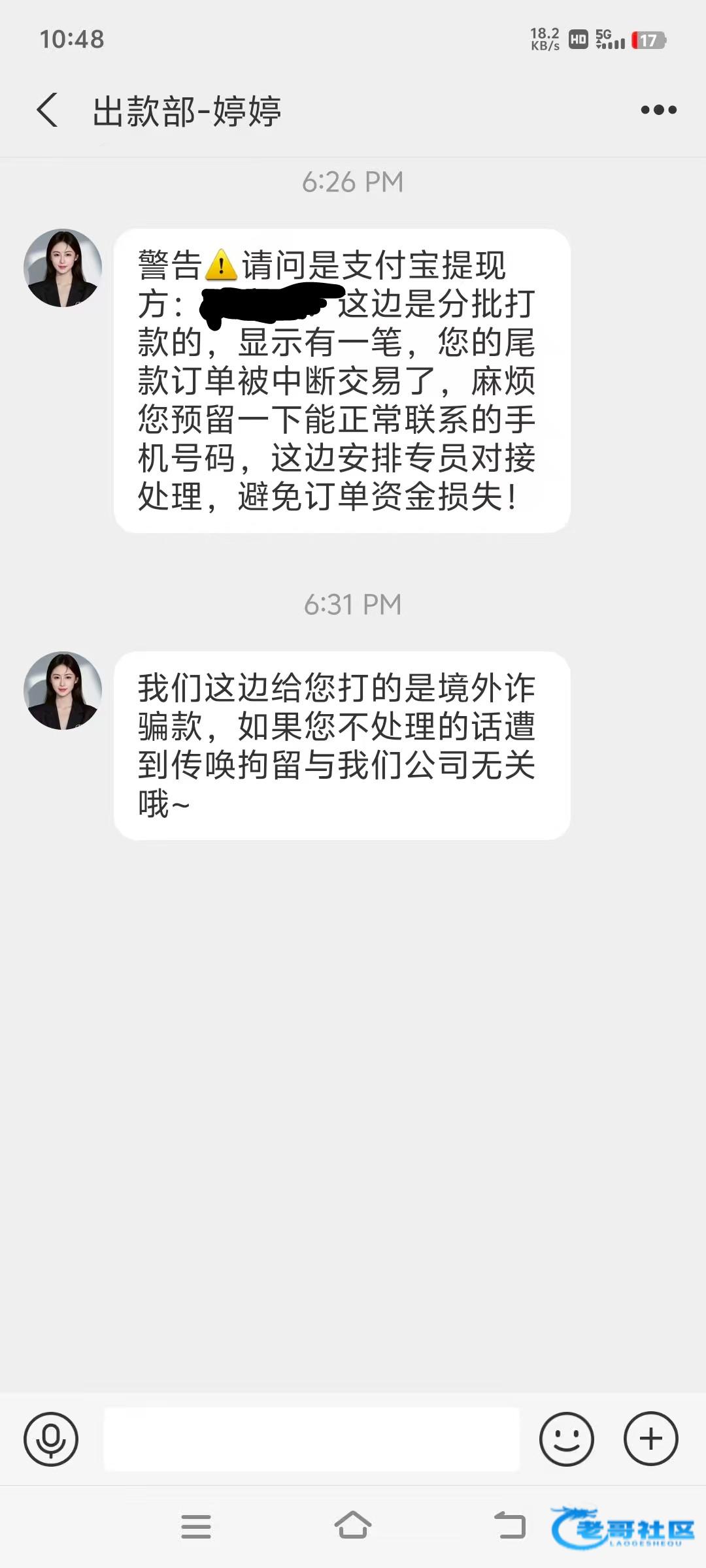Tap the avatar beside the 警告 message
The width and height of the screenshot is (706, 1568).
coord(63,268)
